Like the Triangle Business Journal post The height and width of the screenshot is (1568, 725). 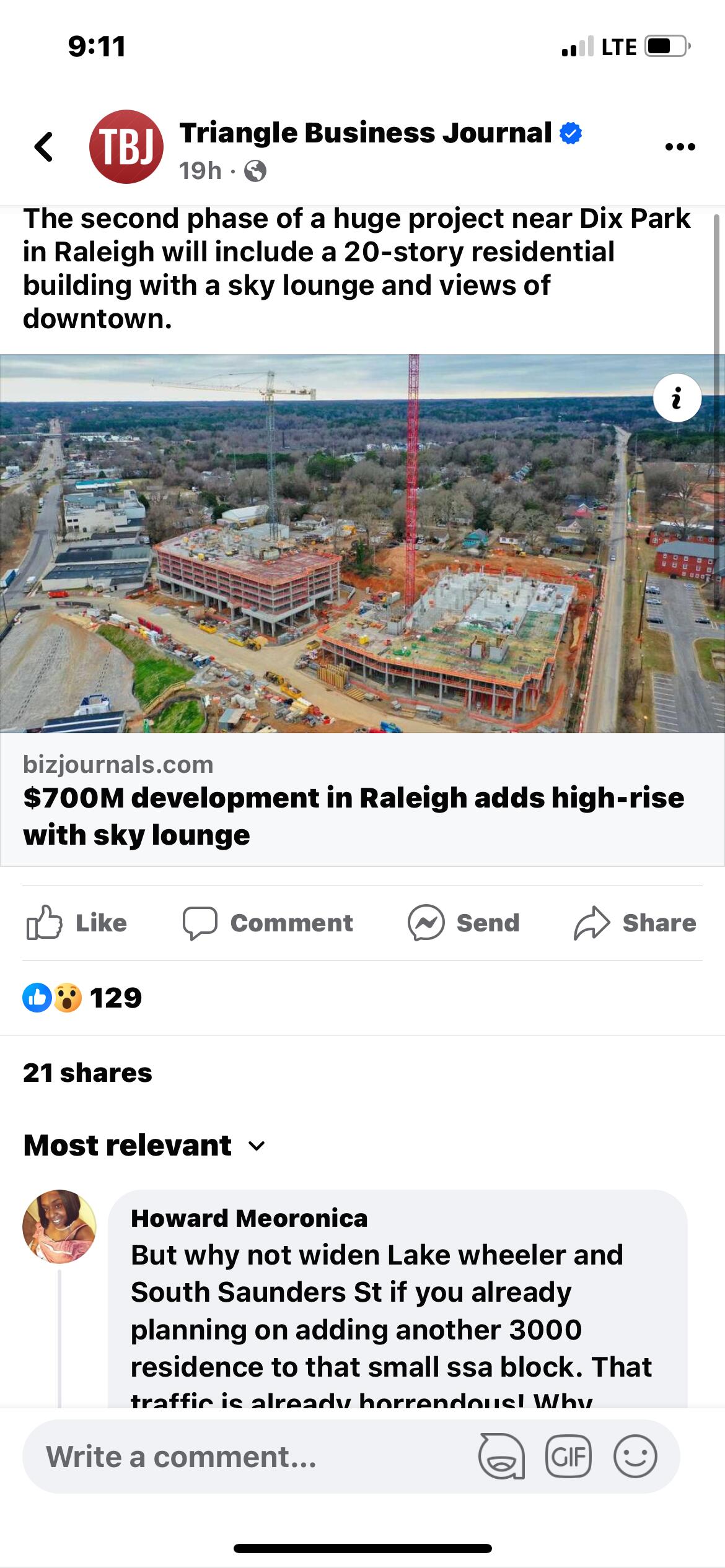pos(77,923)
